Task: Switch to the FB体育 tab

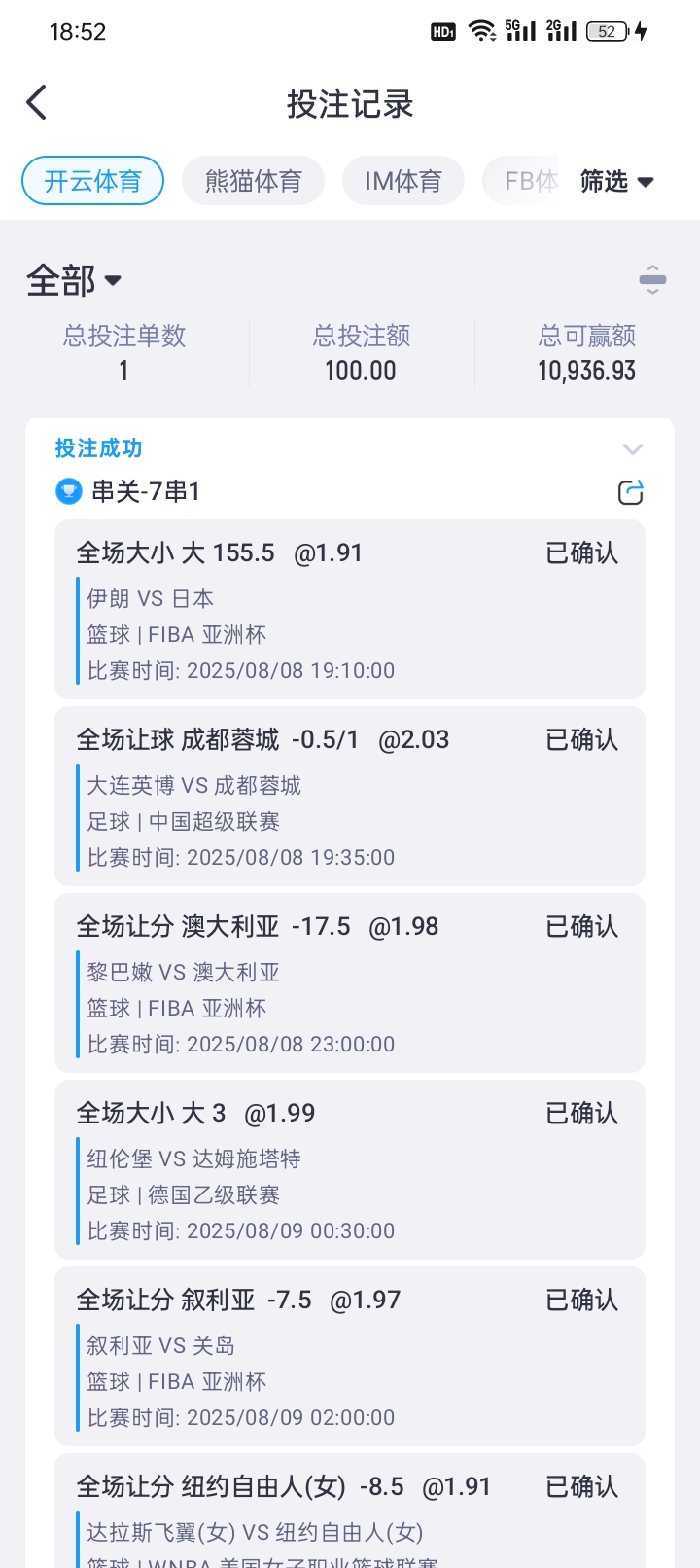Action: (525, 181)
